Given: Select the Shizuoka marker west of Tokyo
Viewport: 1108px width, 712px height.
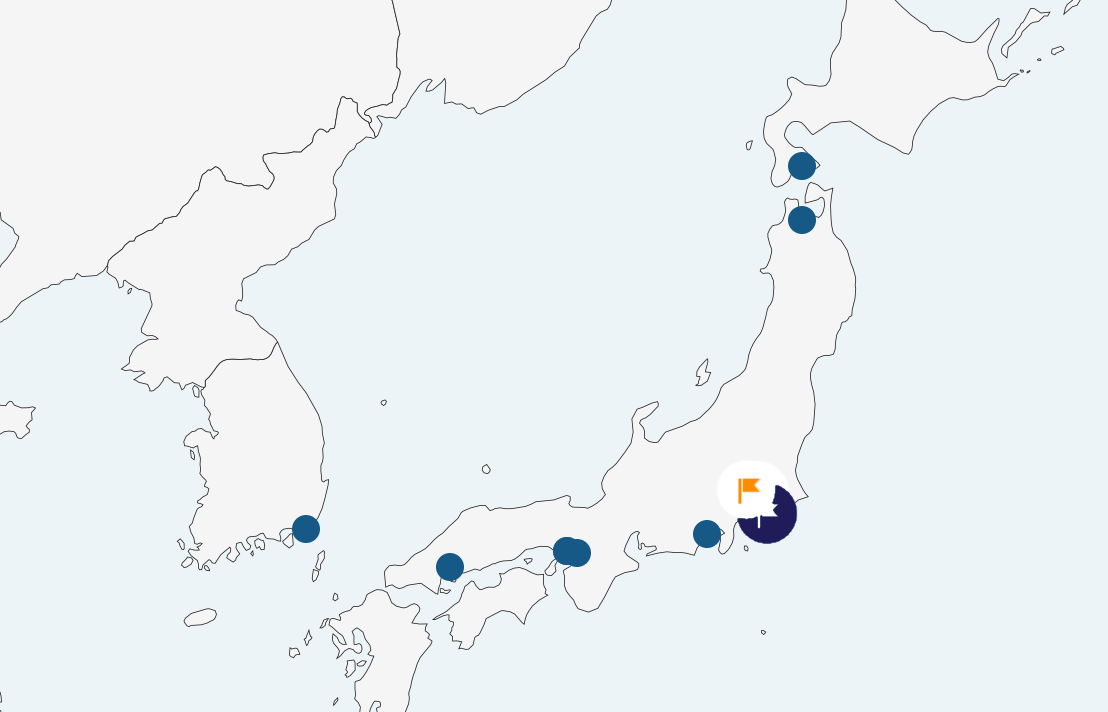Looking at the screenshot, I should point(707,534).
